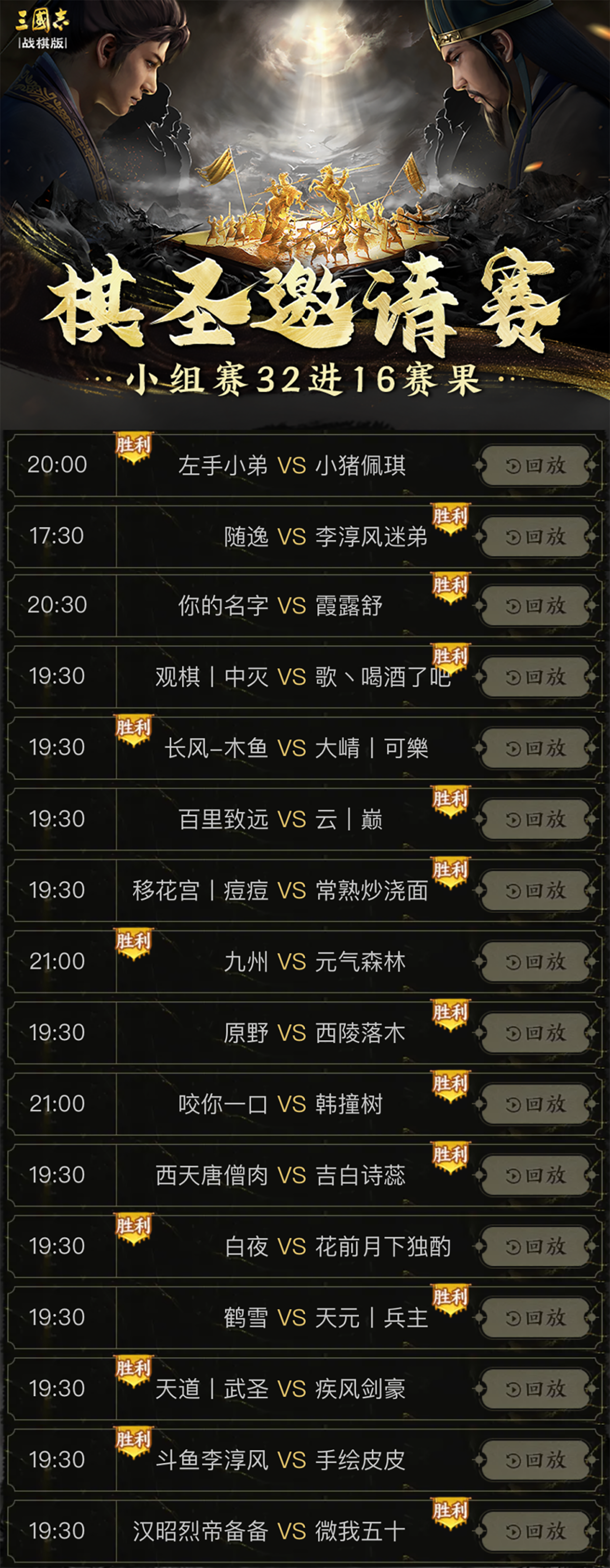The width and height of the screenshot is (610, 1568).
Task: Replay the 长风-木鱼 VS 大崝丨可樂 game
Action: [x=535, y=748]
